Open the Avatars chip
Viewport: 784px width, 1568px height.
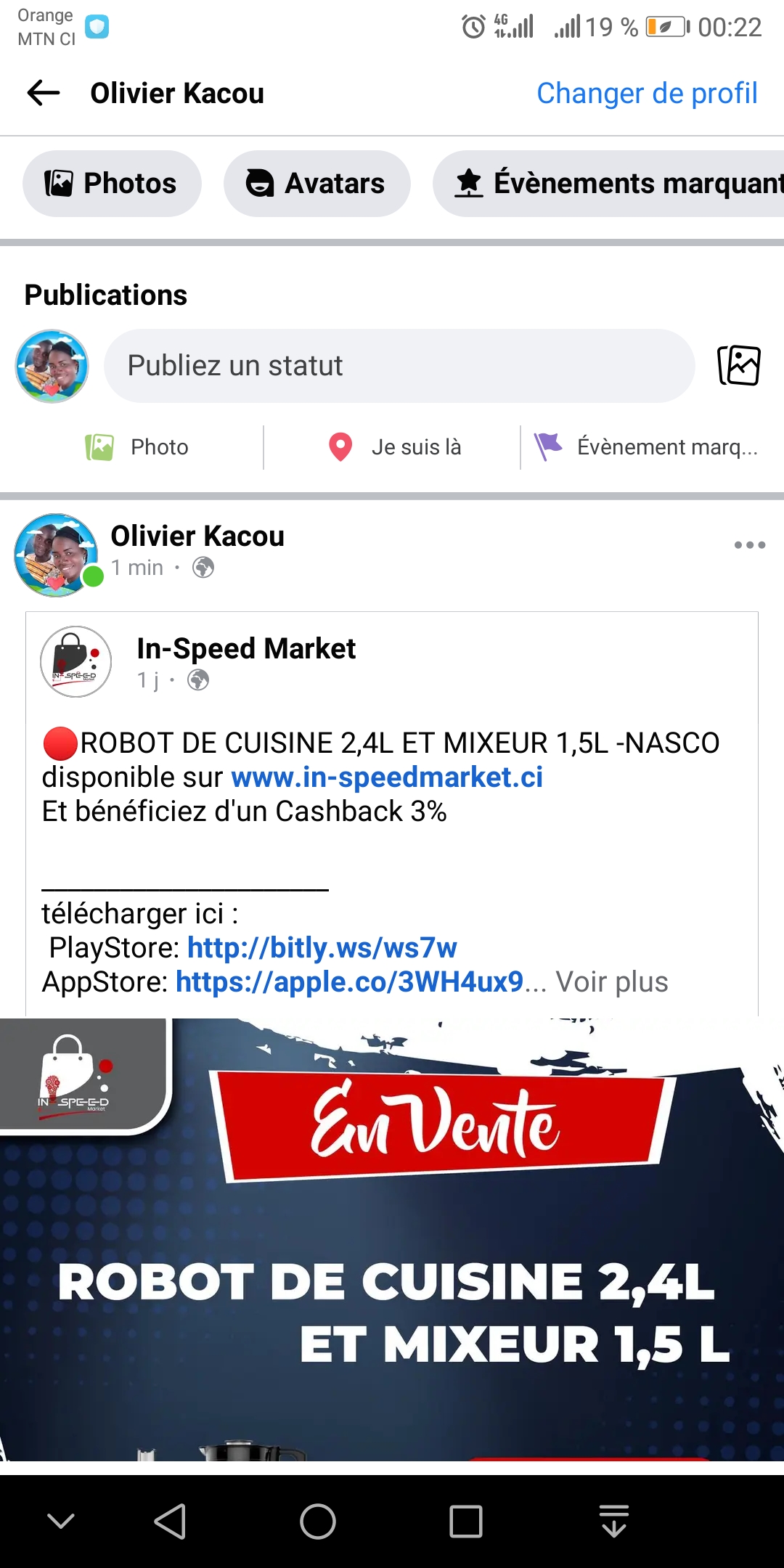point(317,184)
